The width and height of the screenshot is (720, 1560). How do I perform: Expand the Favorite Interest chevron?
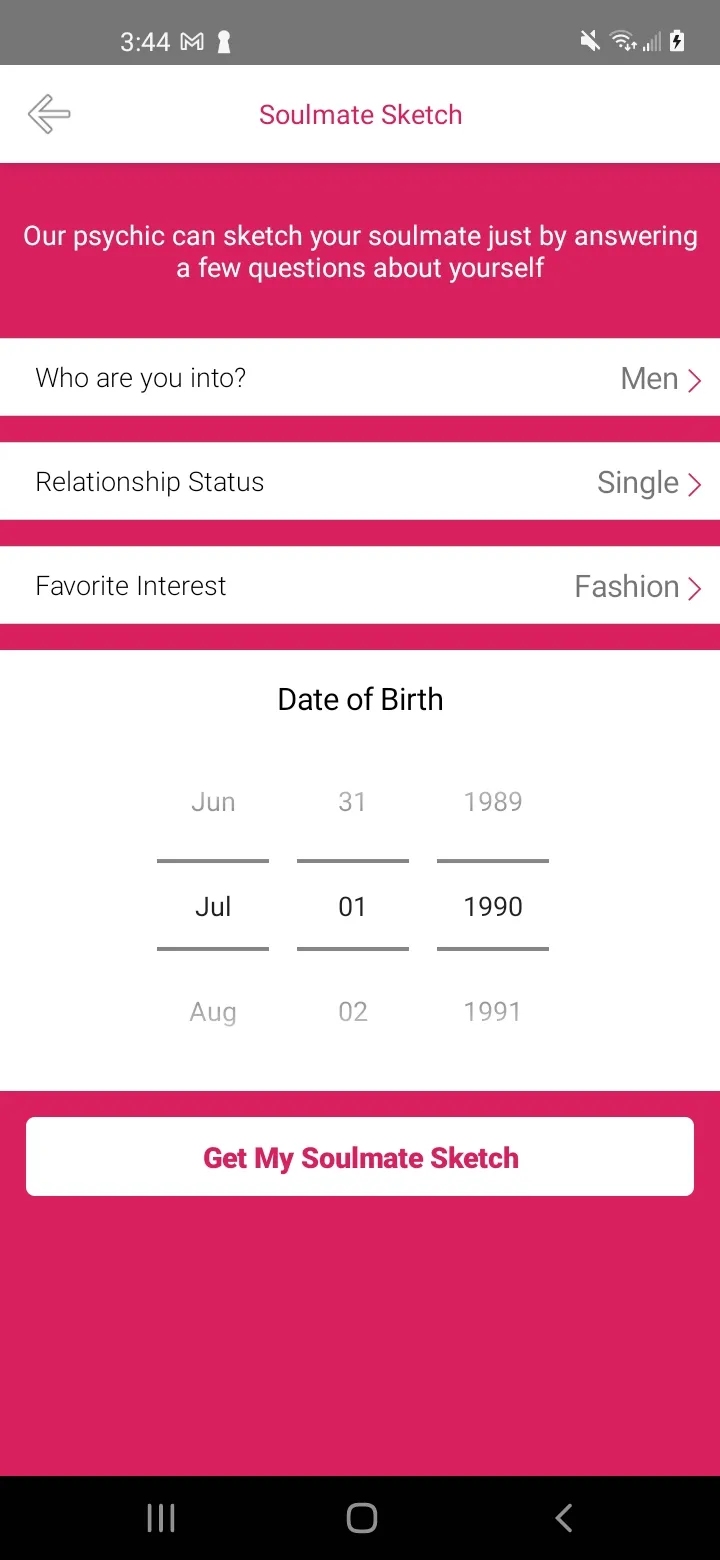(695, 586)
